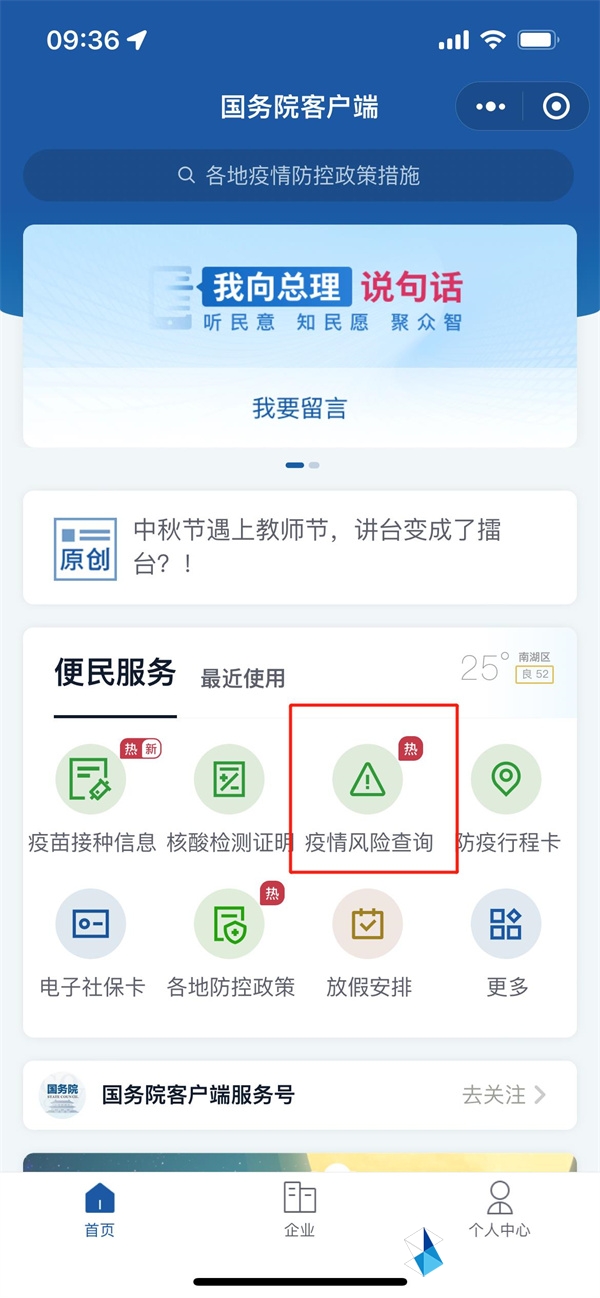This screenshot has height=1298, width=600.
Task: Select the 便民服务 tab
Action: coord(115,673)
